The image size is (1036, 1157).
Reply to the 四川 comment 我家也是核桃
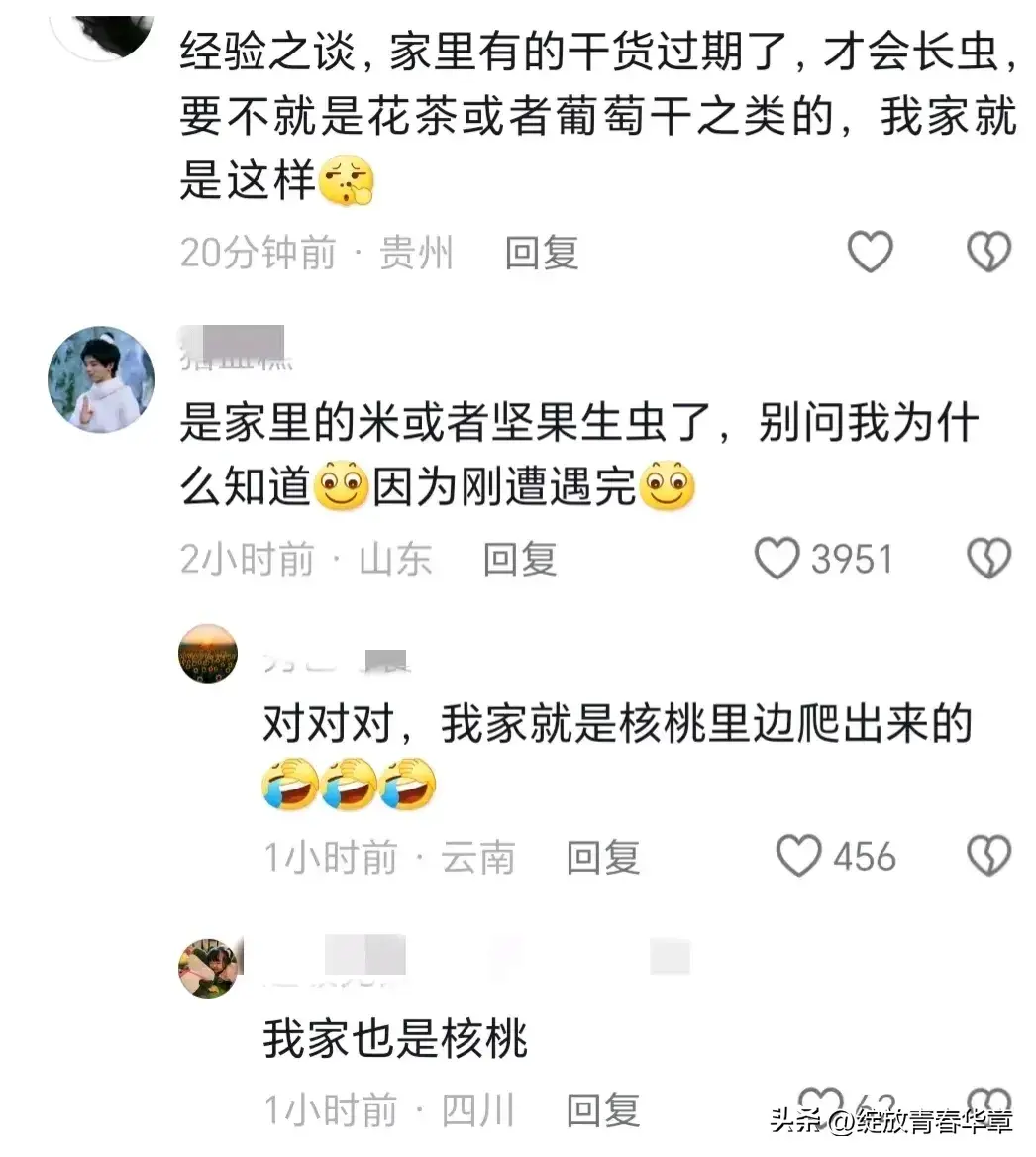click(602, 1110)
